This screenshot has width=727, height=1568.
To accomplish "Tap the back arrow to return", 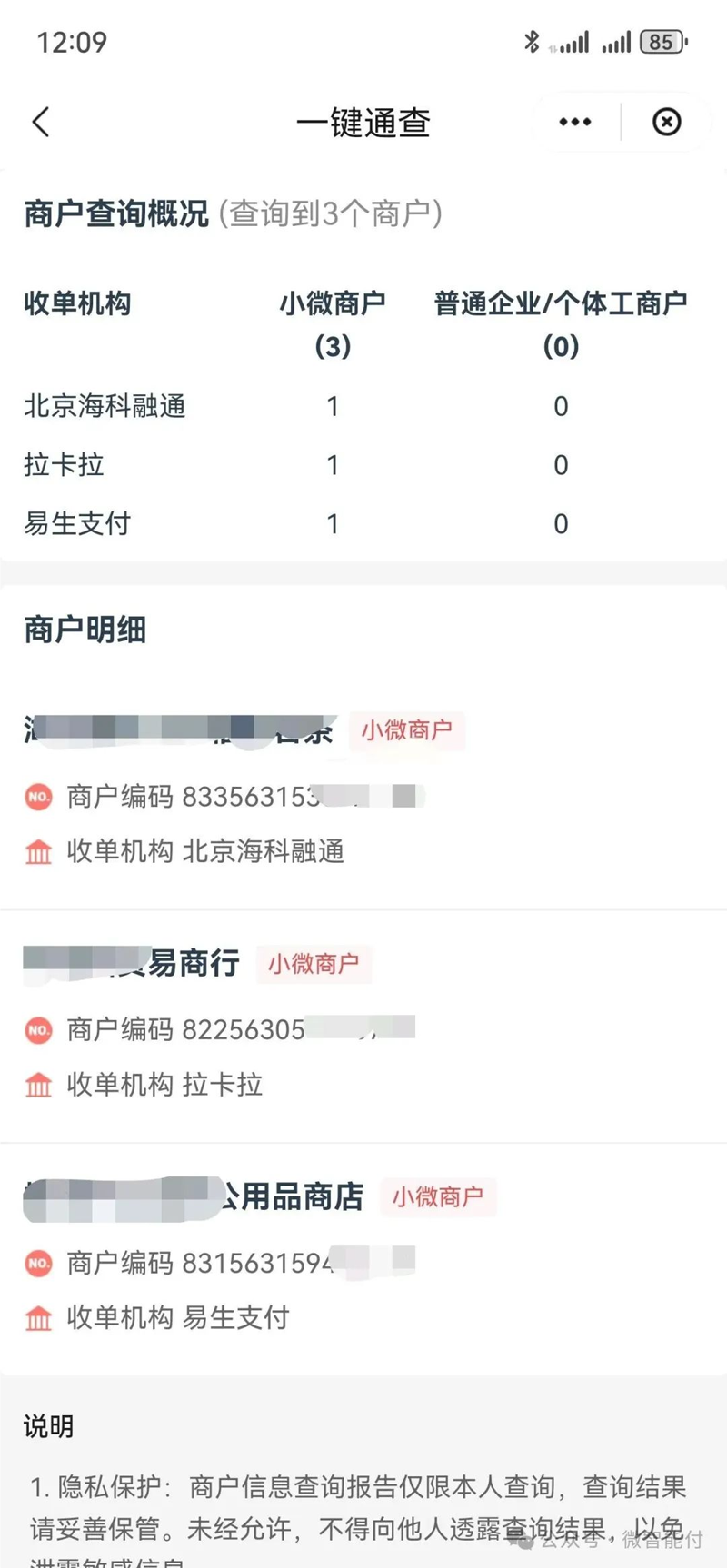I will [x=40, y=122].
